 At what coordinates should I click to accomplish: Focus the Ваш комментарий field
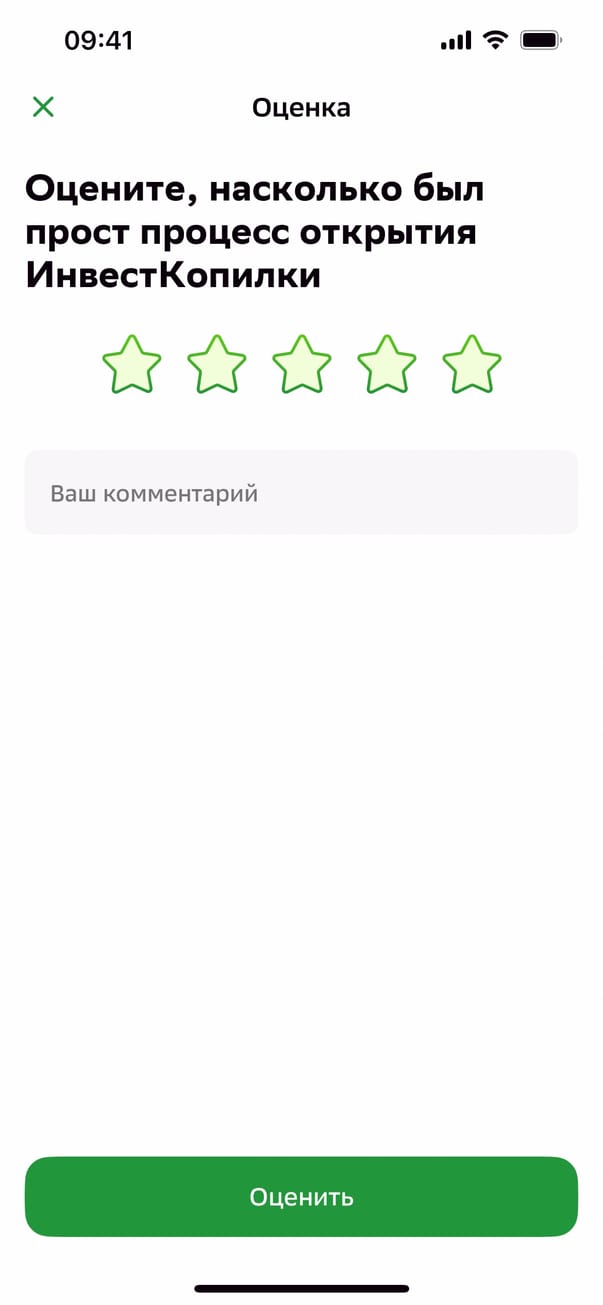(301, 493)
